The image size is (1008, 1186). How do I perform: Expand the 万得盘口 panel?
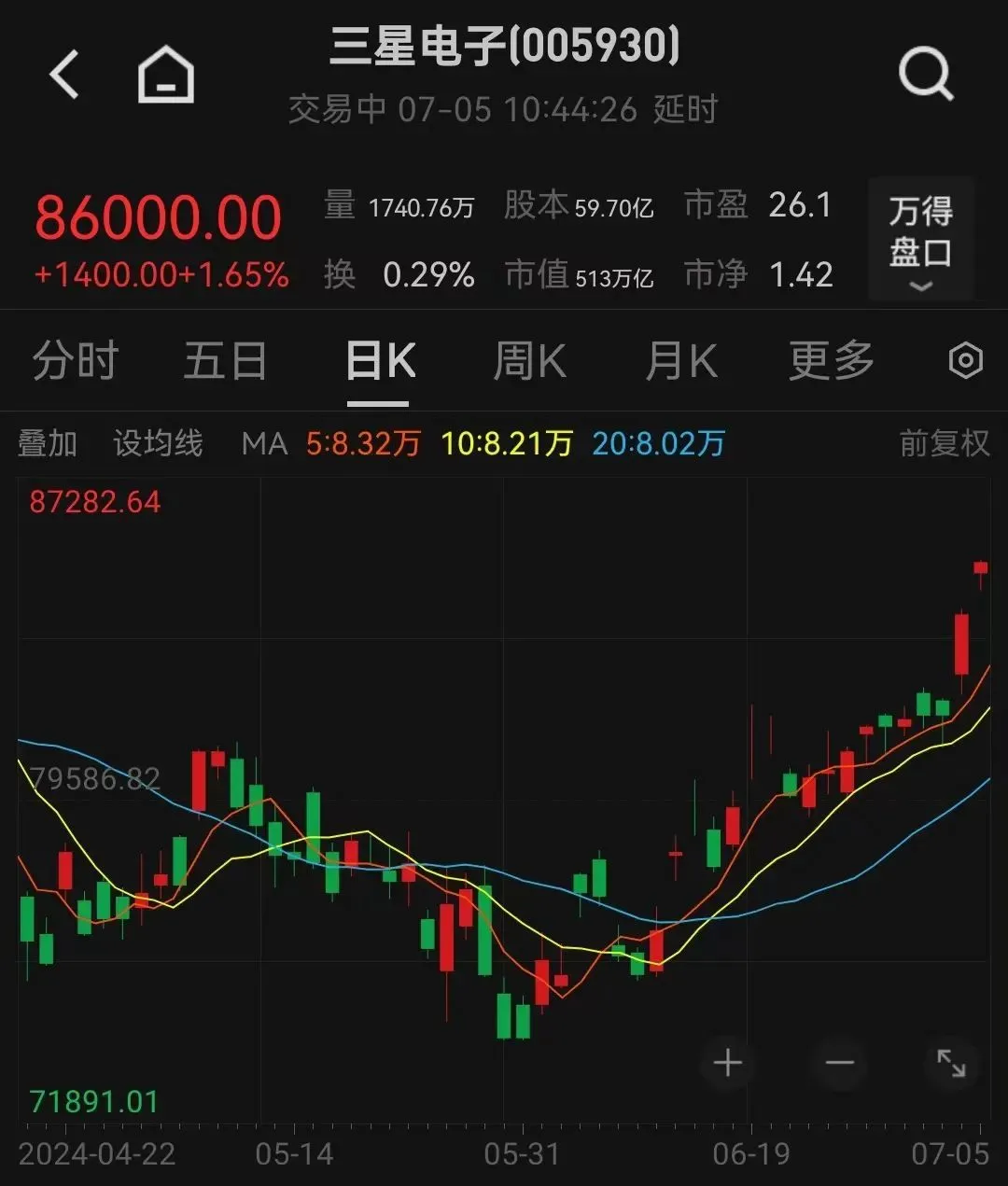coord(920,240)
